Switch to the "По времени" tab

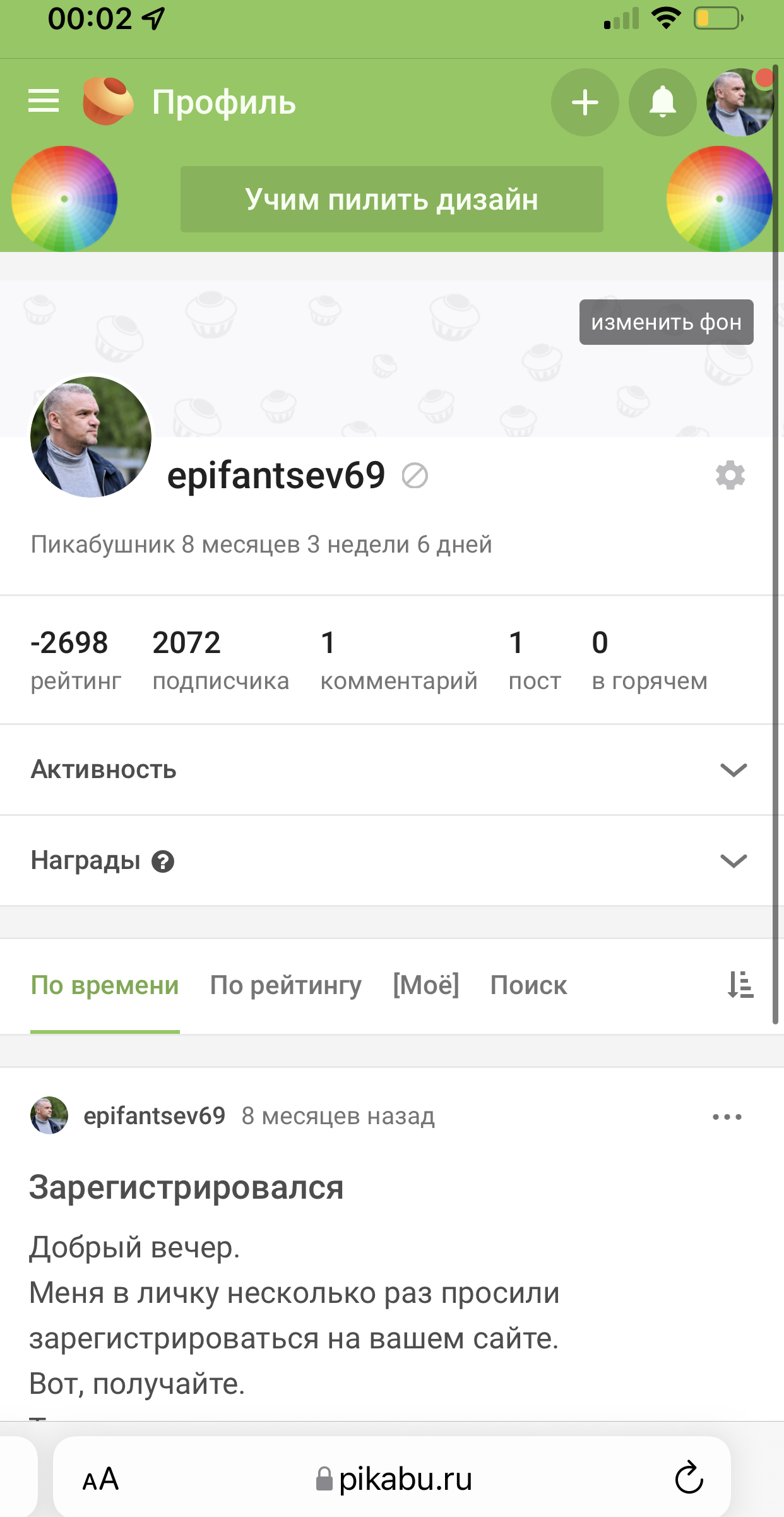tap(105, 985)
